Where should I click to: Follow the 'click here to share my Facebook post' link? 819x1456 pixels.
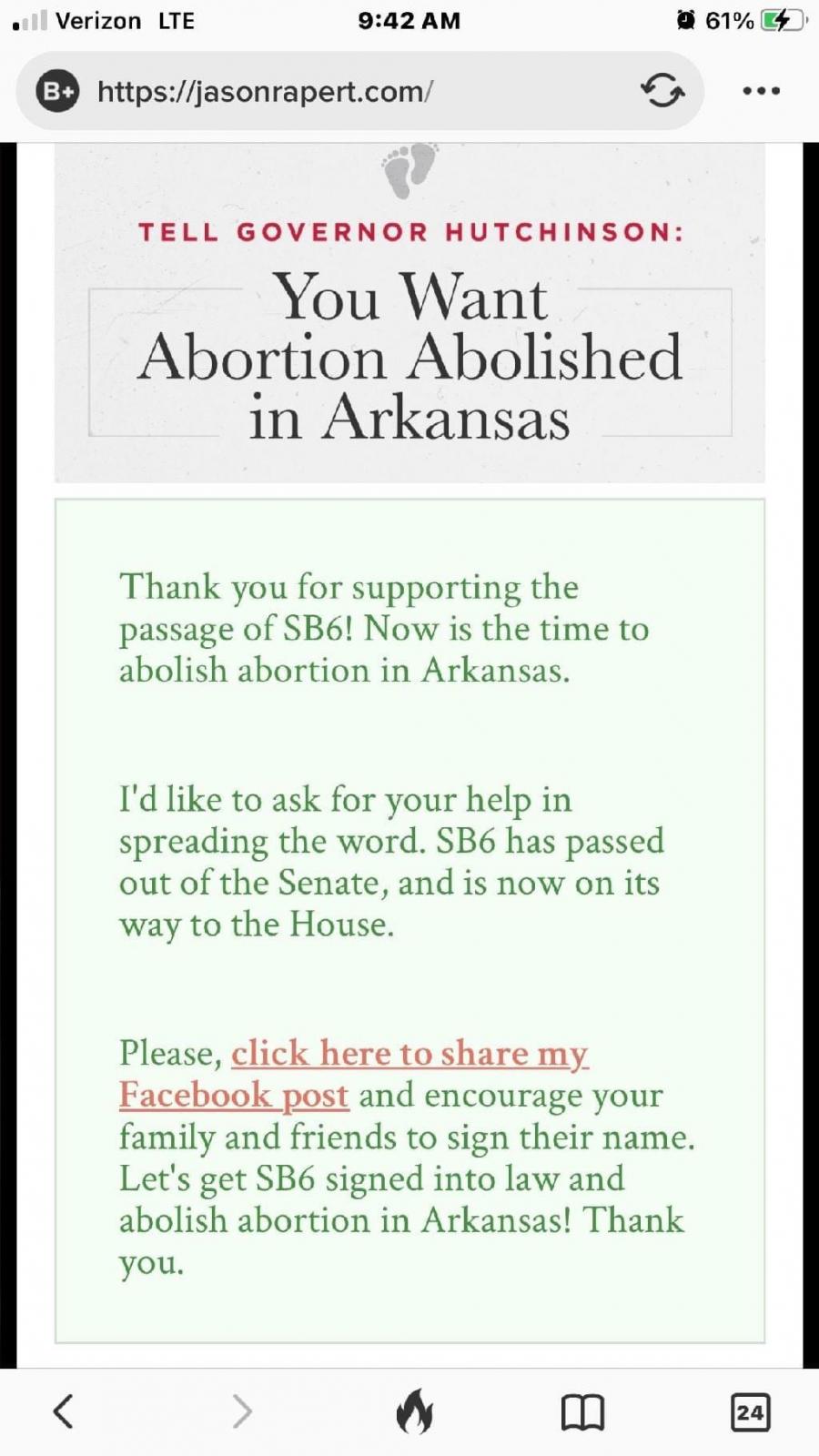(353, 1074)
